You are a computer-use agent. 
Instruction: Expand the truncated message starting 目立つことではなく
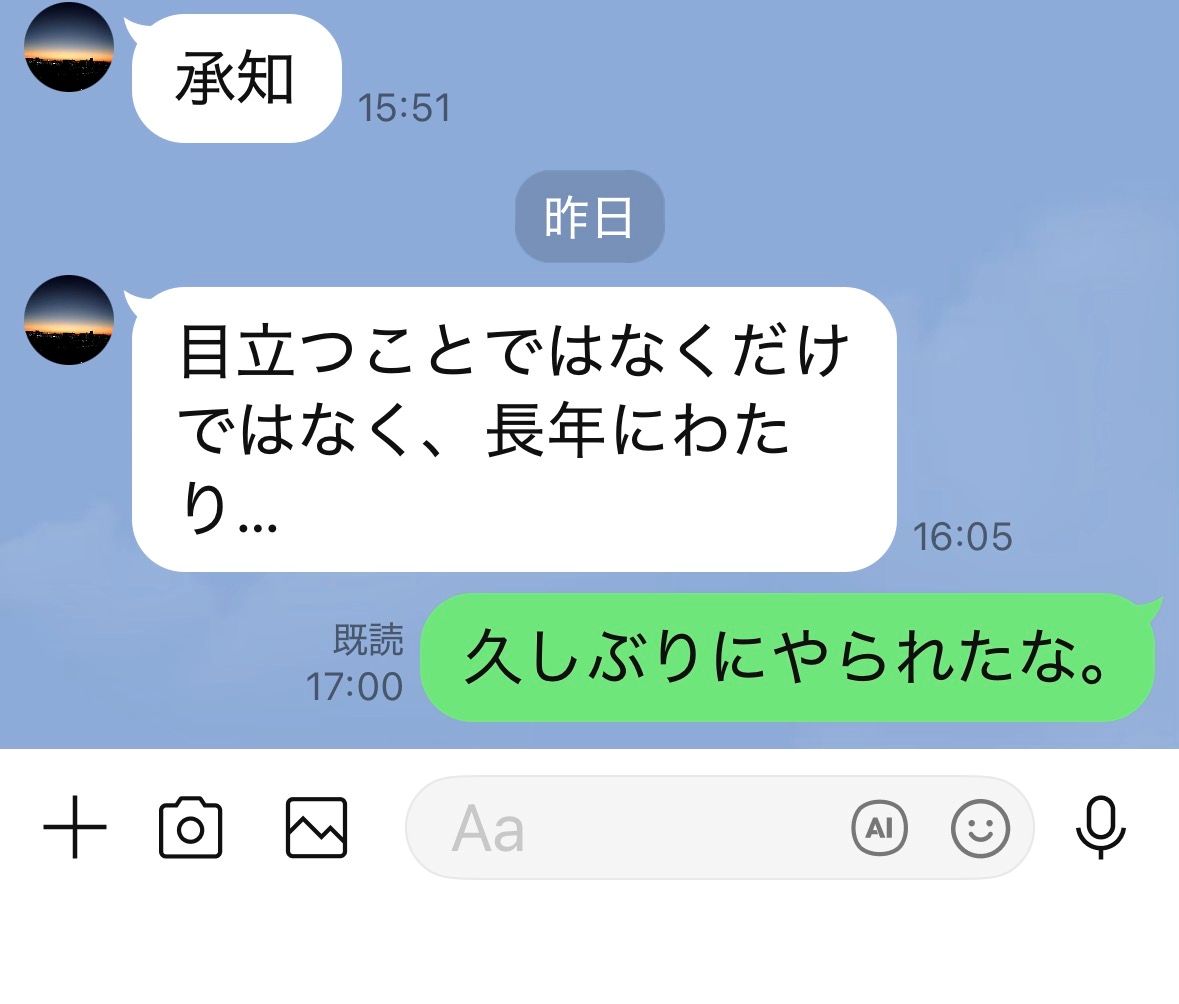tap(513, 430)
